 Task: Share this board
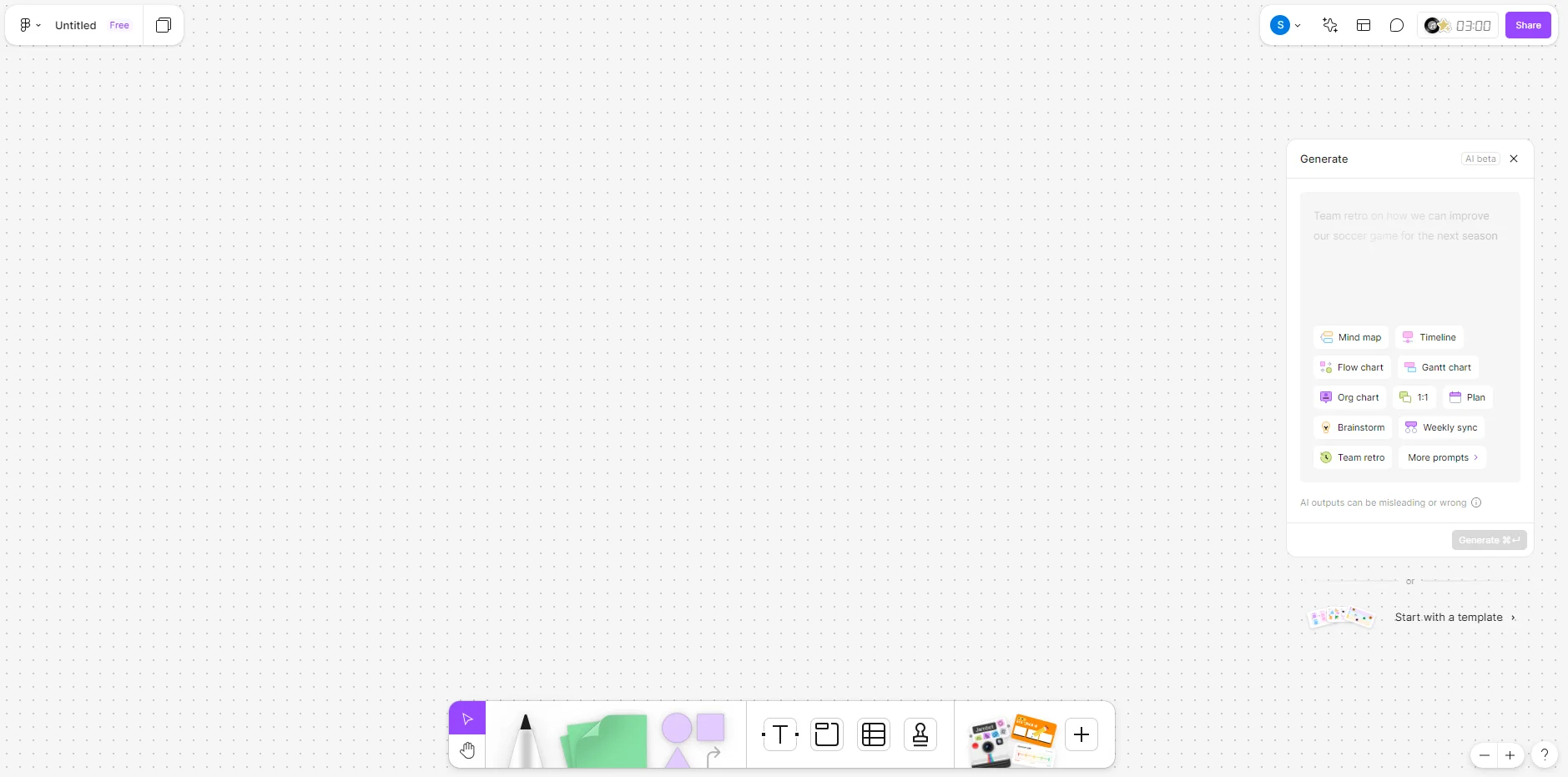pyautogui.click(x=1528, y=25)
